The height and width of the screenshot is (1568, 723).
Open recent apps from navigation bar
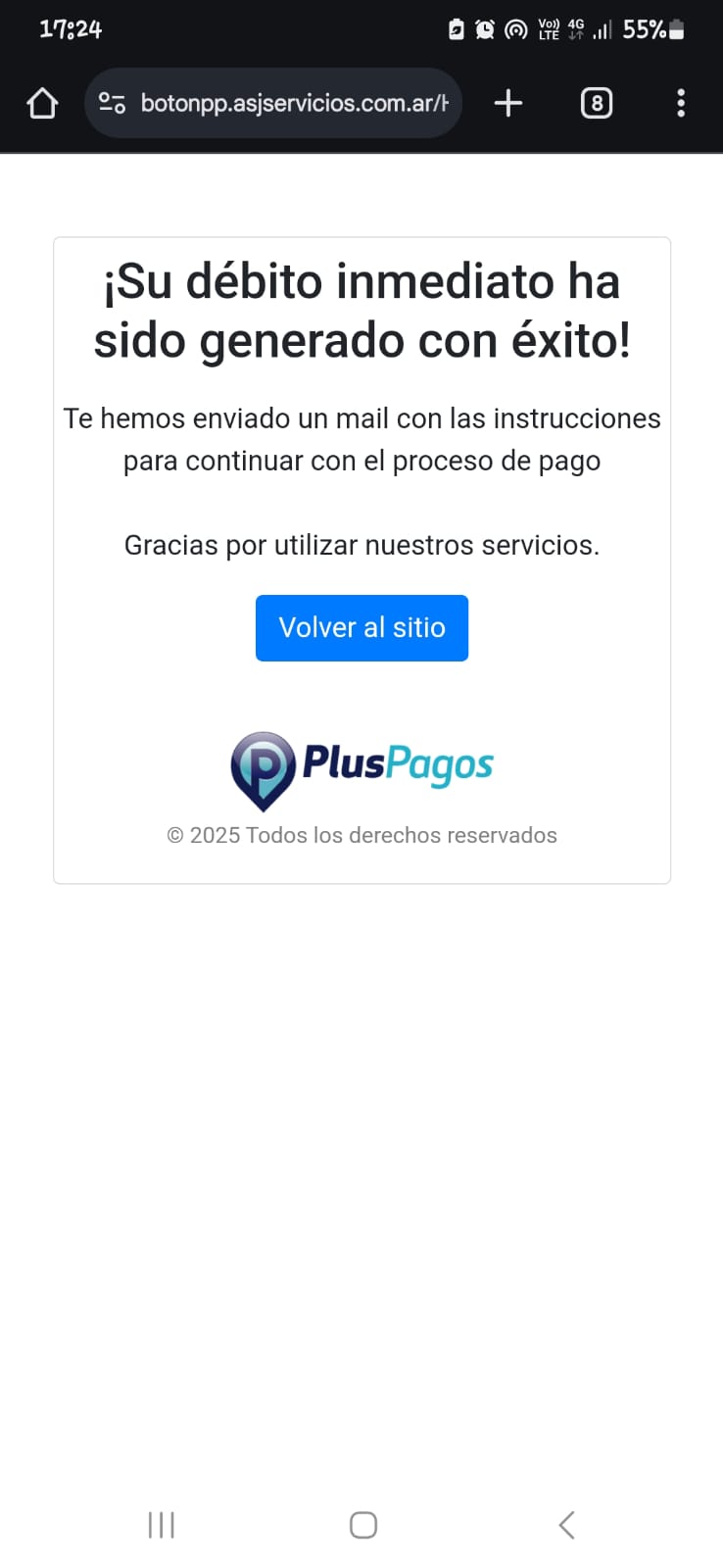click(x=162, y=1525)
